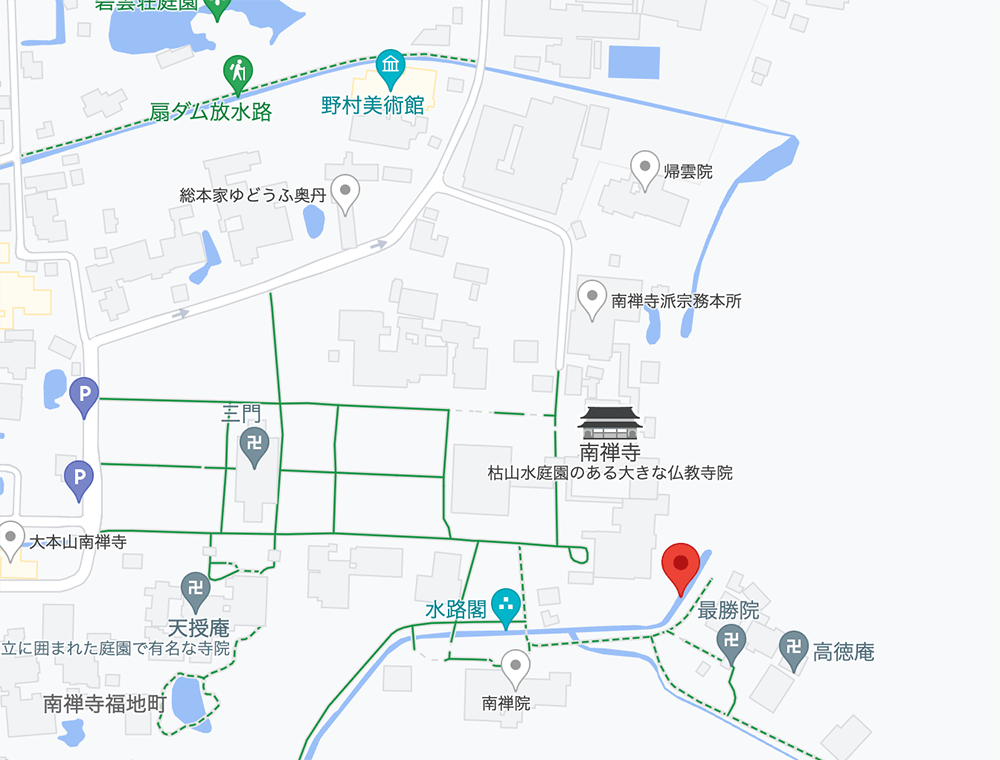Viewport: 1000px width, 760px height.
Task: Open the 野村美術館 museum marker
Action: (390, 68)
